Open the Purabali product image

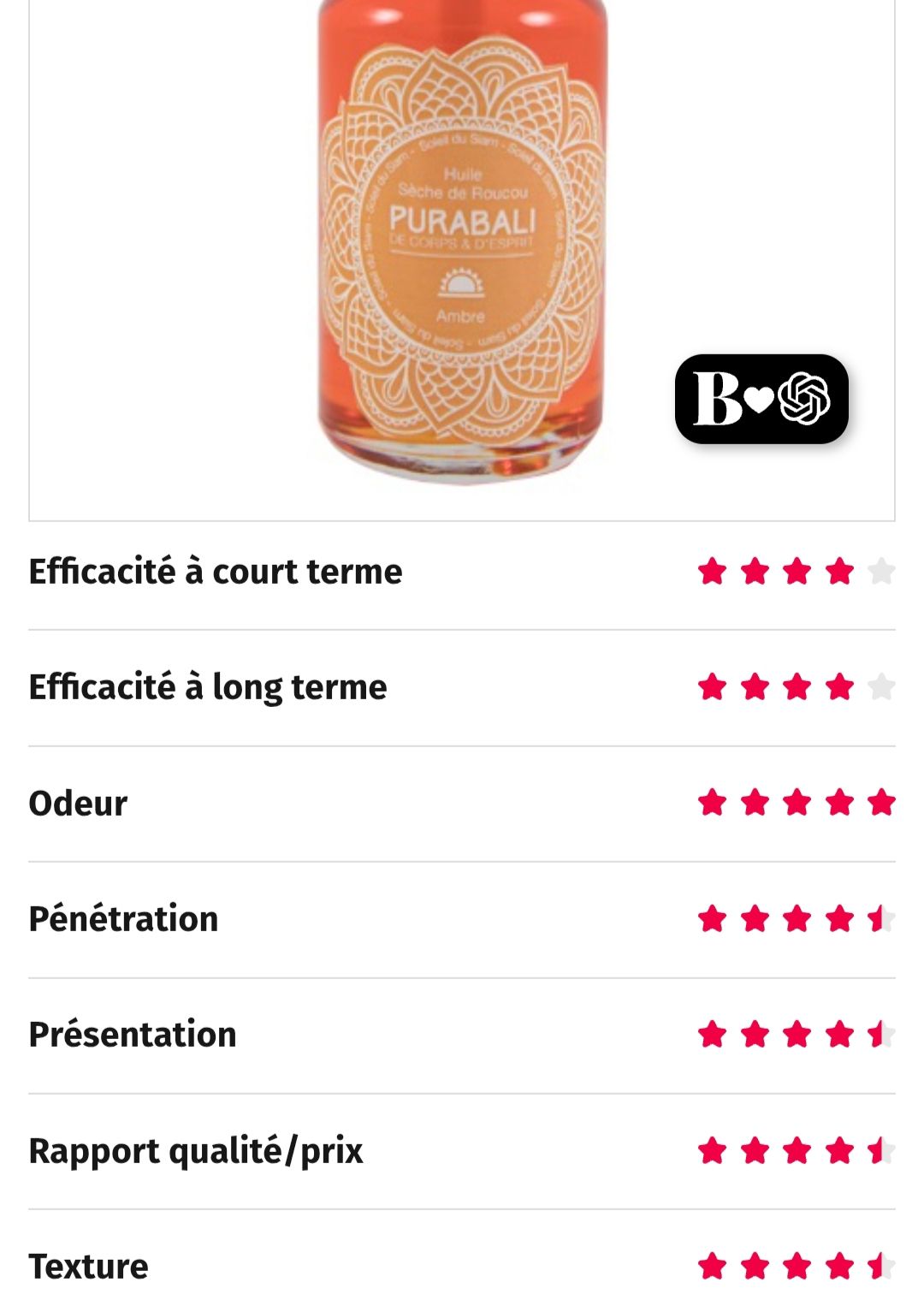pyautogui.click(x=462, y=240)
